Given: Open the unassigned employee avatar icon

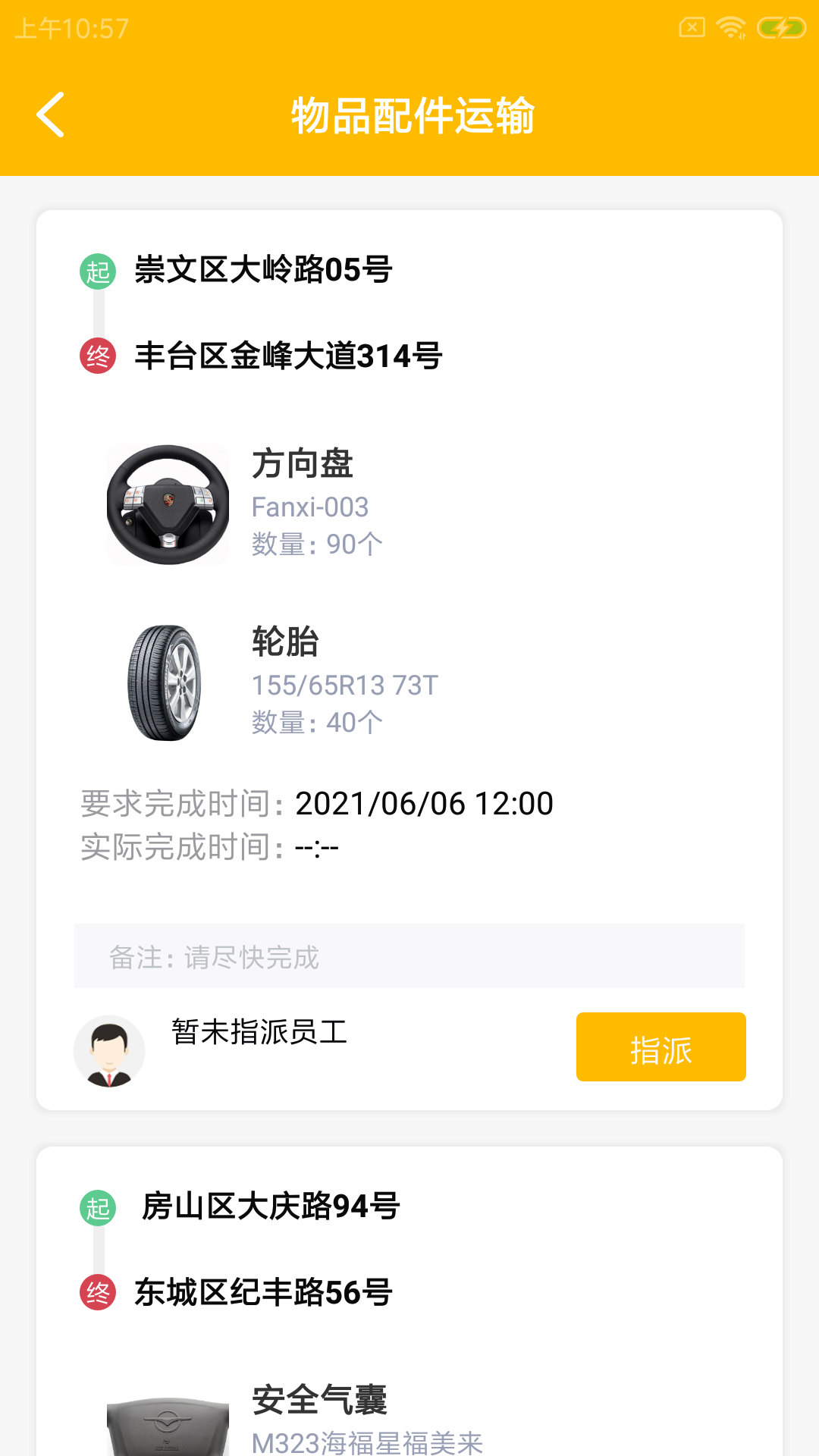Looking at the screenshot, I should (107, 1050).
